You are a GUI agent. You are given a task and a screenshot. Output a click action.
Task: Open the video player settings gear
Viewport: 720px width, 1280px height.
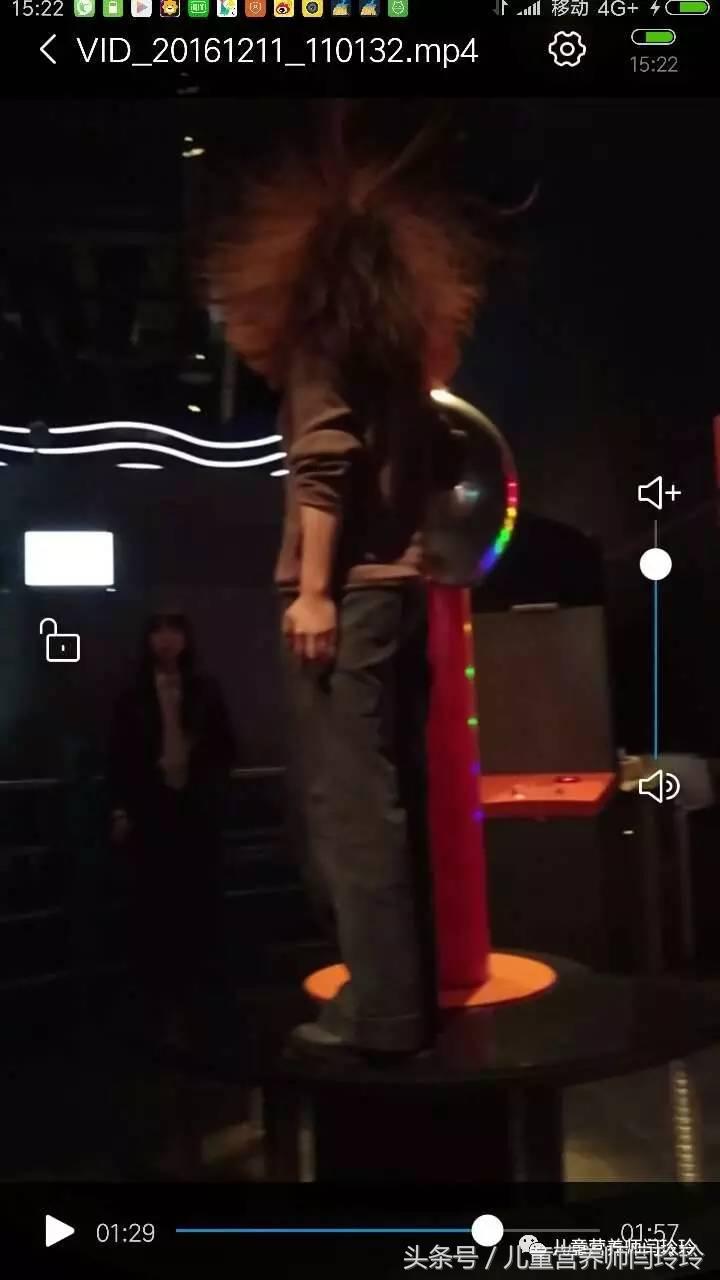click(x=566, y=48)
